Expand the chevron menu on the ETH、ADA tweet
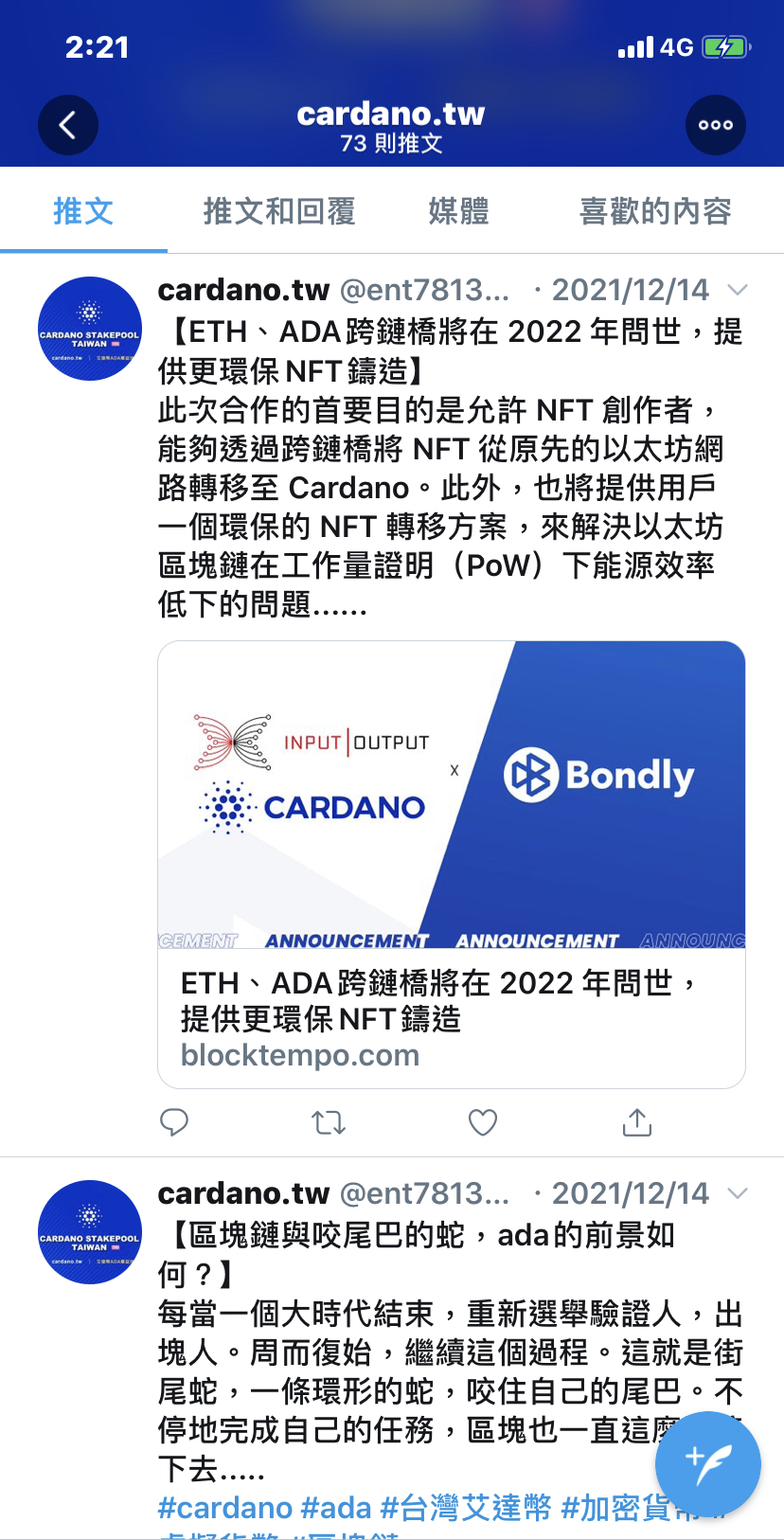This screenshot has height=1540, width=784. pyautogui.click(x=738, y=290)
